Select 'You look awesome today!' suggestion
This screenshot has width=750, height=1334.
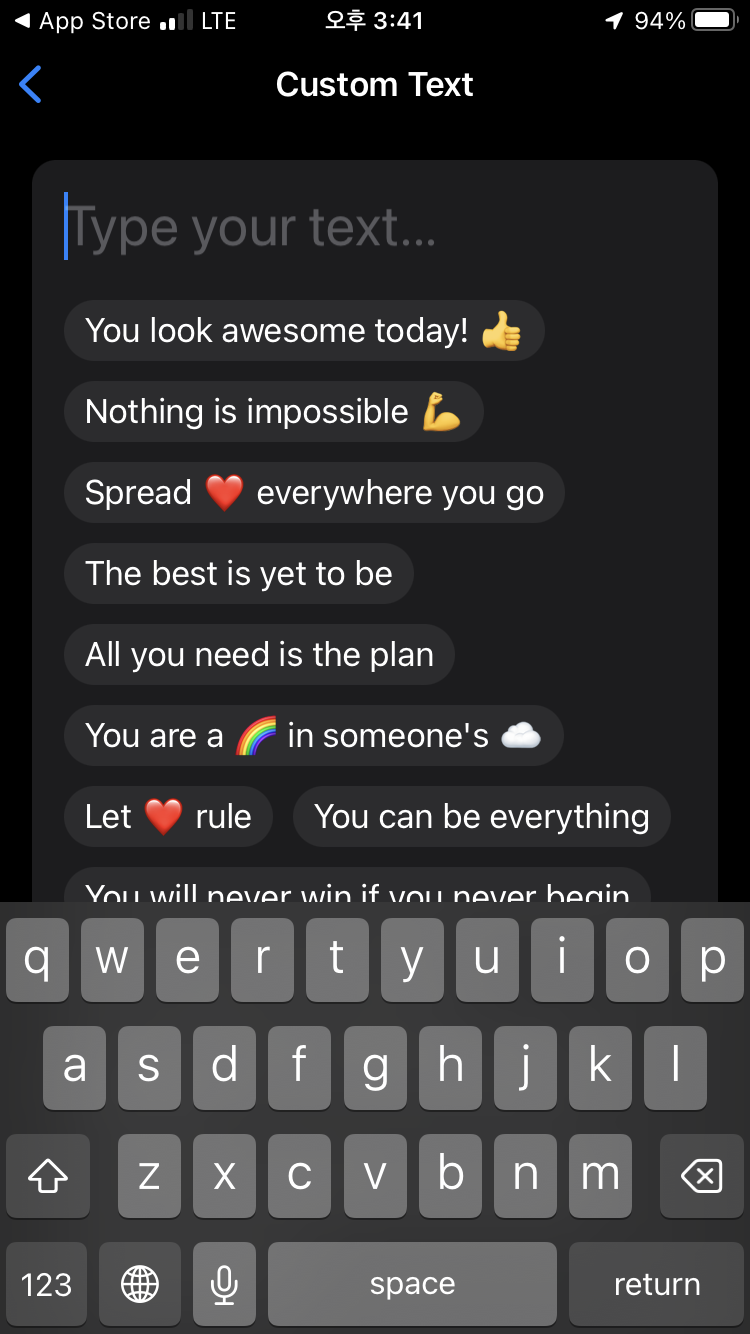click(304, 331)
